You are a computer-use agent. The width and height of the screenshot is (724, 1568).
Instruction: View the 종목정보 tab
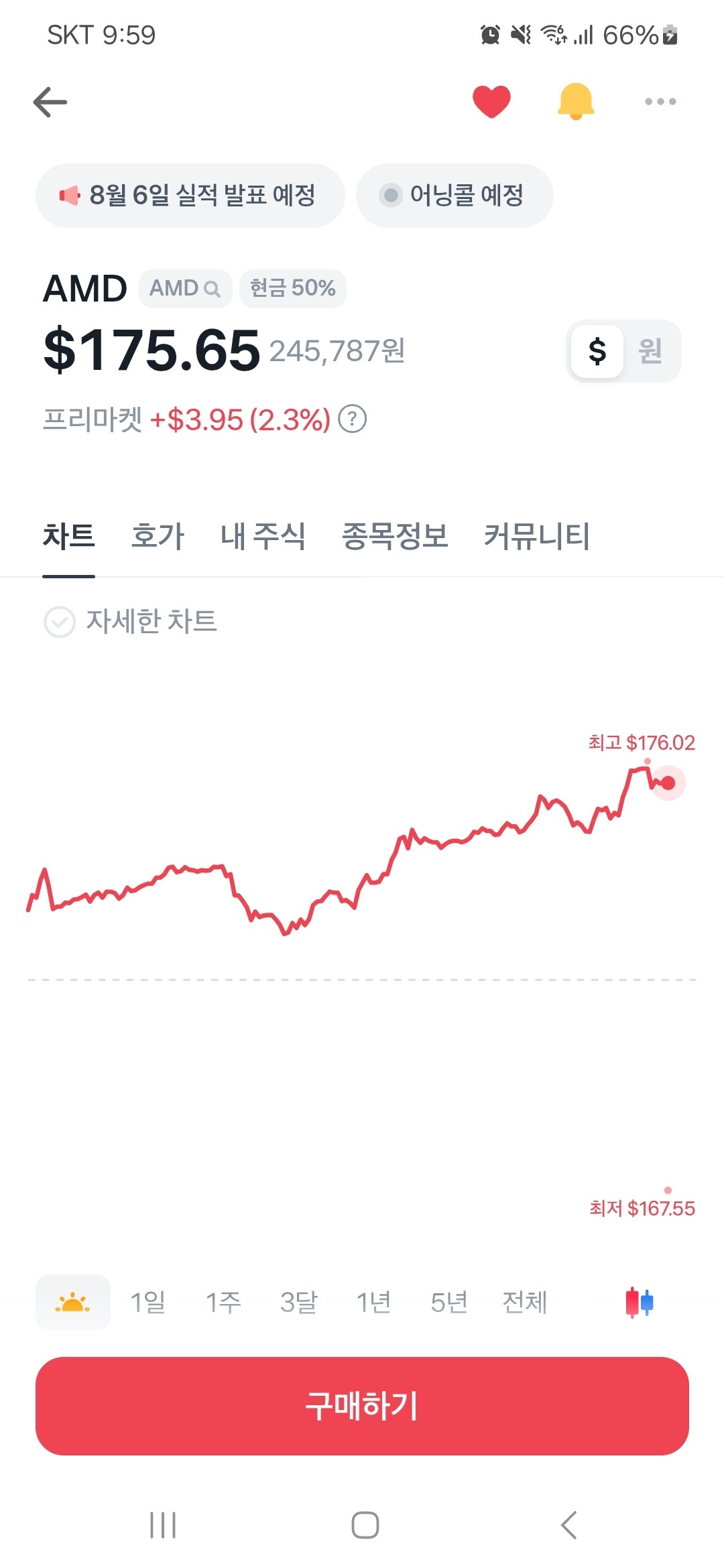coord(395,536)
